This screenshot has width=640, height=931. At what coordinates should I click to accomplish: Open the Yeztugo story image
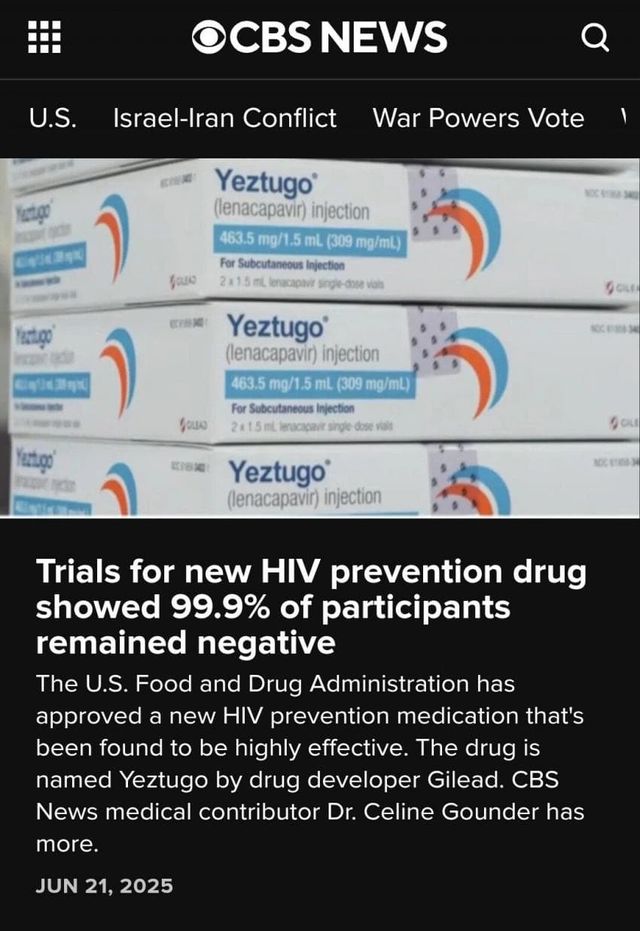(x=320, y=337)
